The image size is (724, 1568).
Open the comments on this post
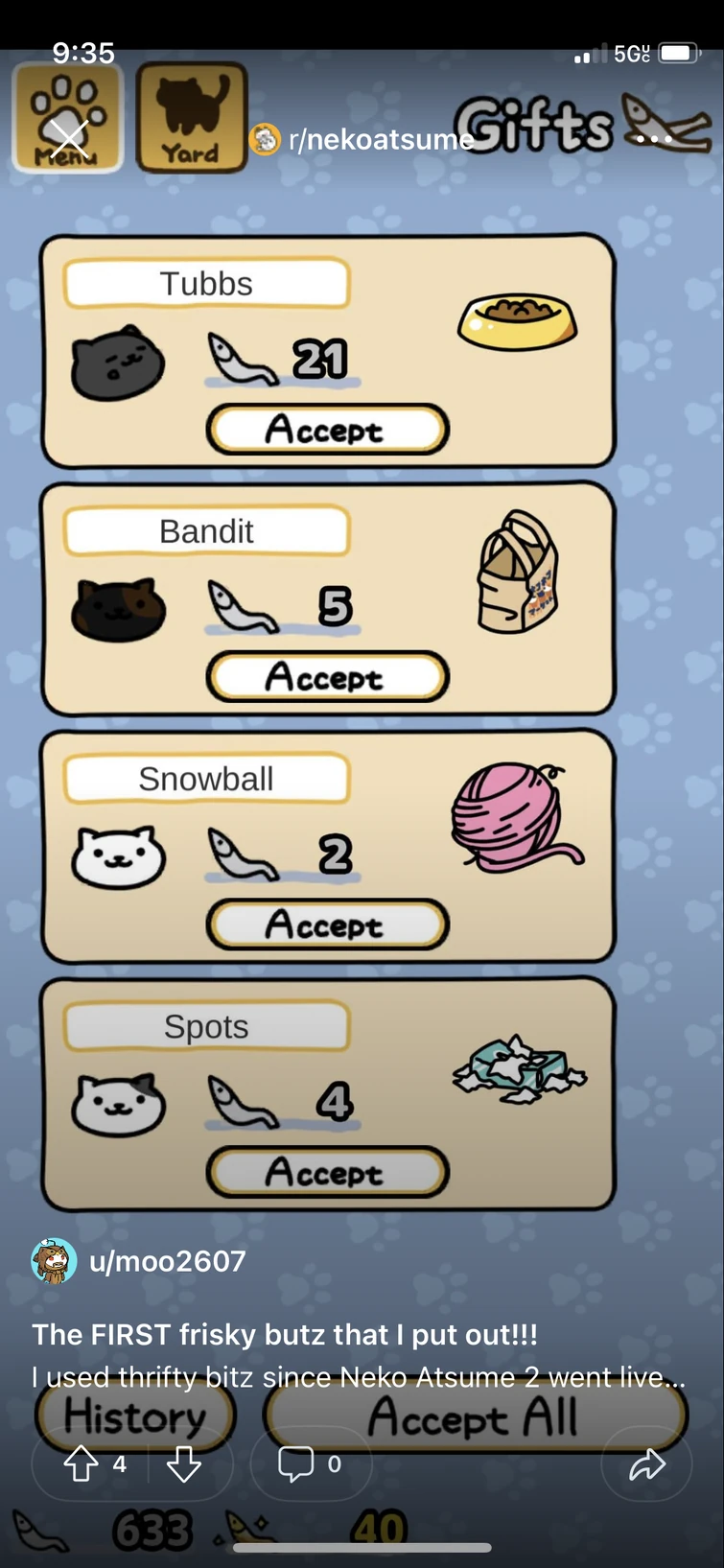(309, 1463)
